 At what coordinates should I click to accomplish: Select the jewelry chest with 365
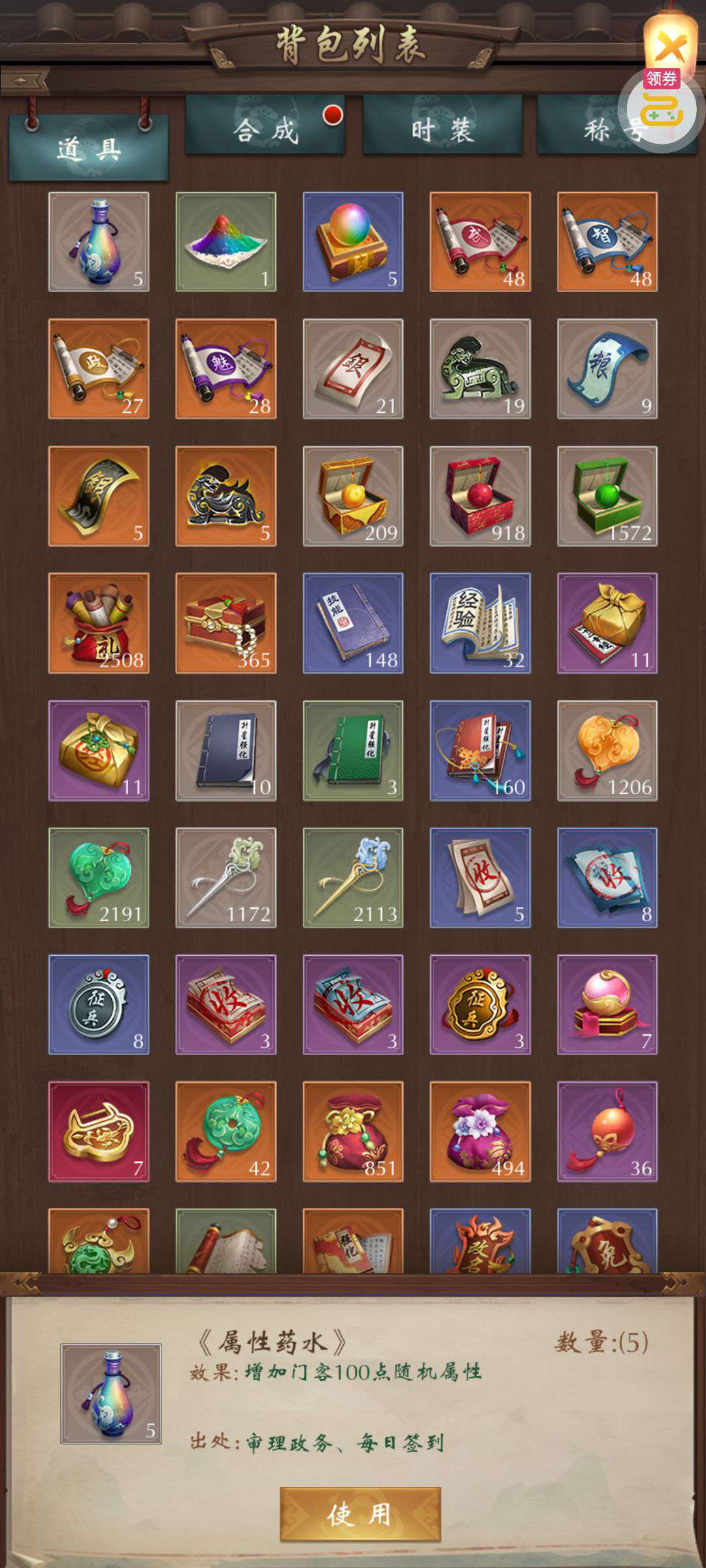226,623
